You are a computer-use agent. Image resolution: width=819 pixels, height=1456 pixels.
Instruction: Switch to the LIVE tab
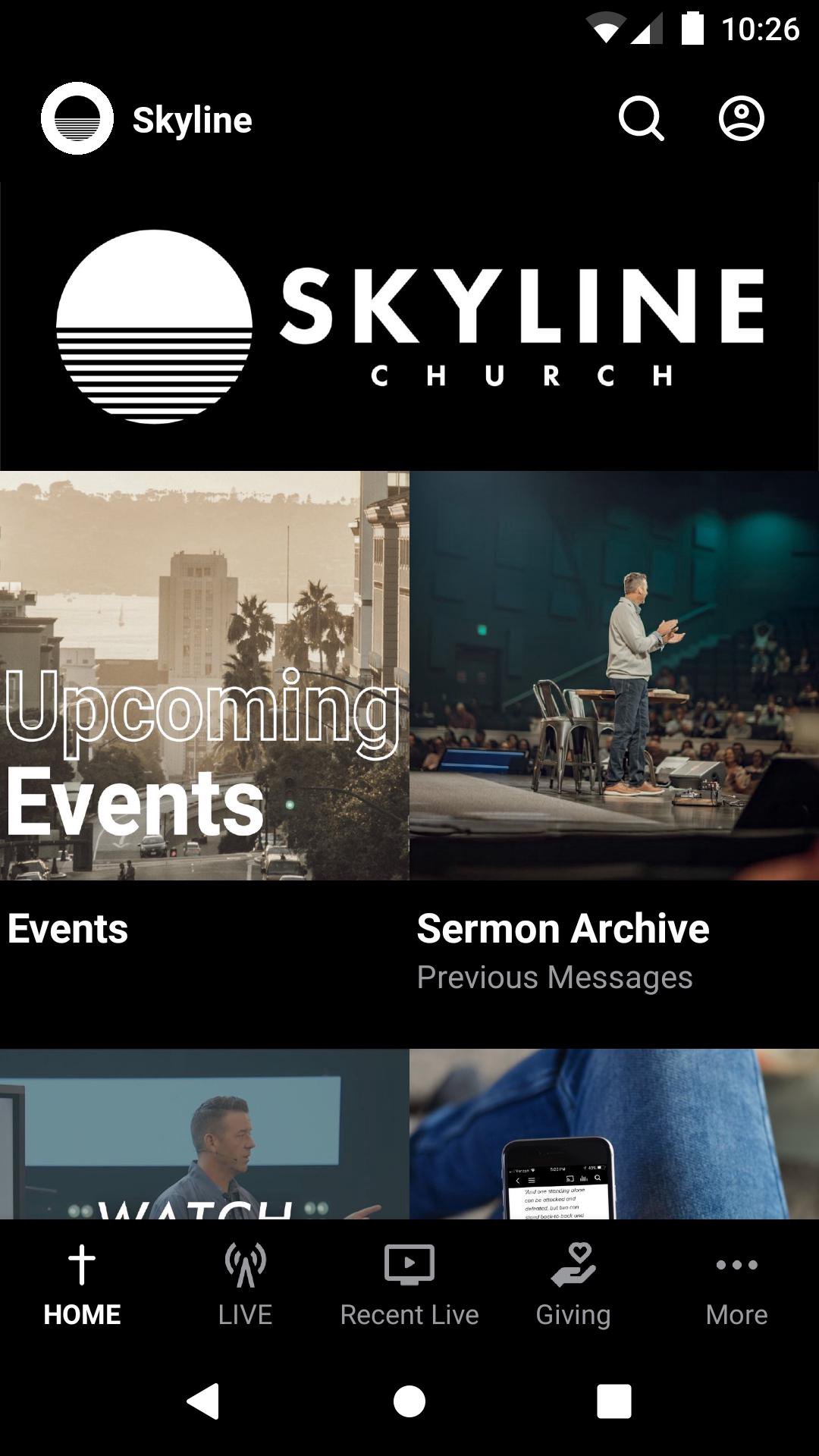tap(245, 1285)
